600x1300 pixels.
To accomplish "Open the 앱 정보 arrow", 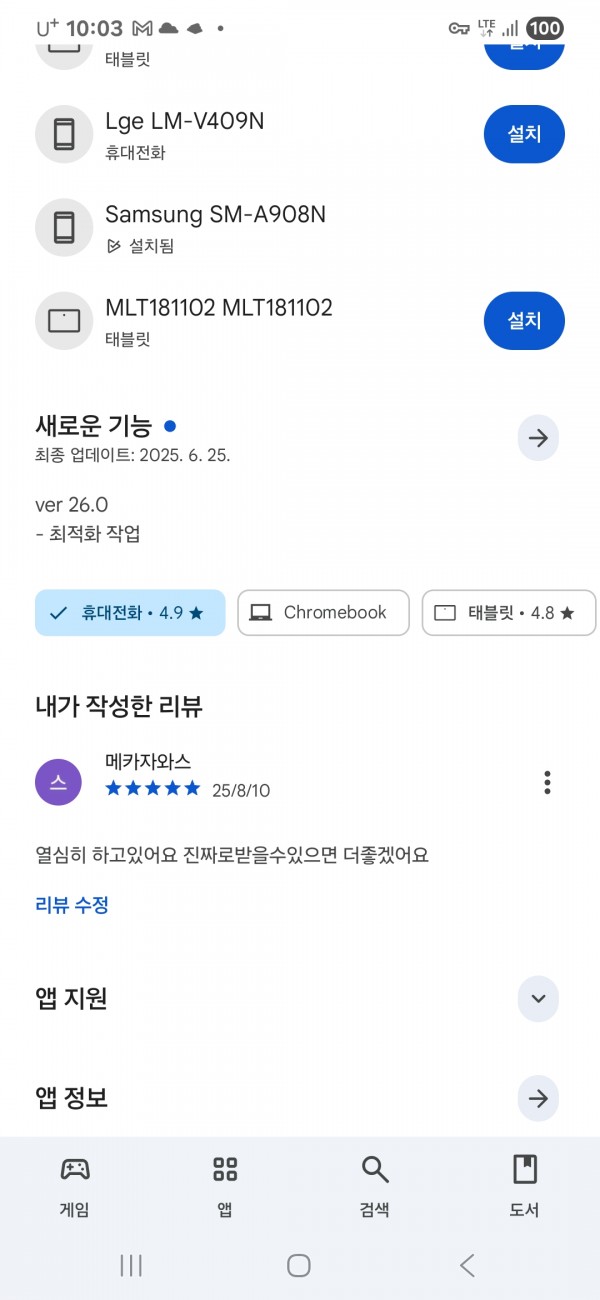I will 538,1099.
